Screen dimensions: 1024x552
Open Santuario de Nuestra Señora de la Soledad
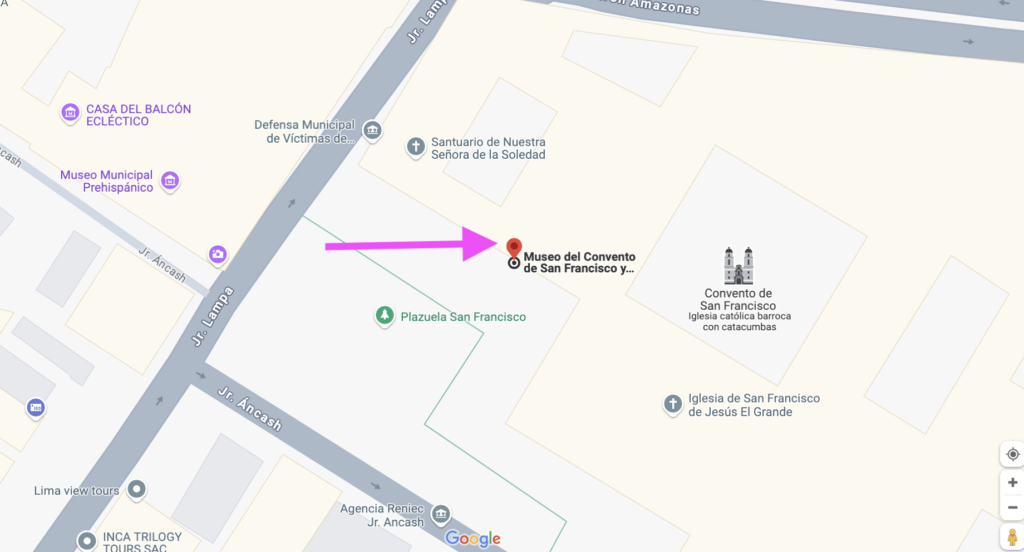(x=416, y=147)
